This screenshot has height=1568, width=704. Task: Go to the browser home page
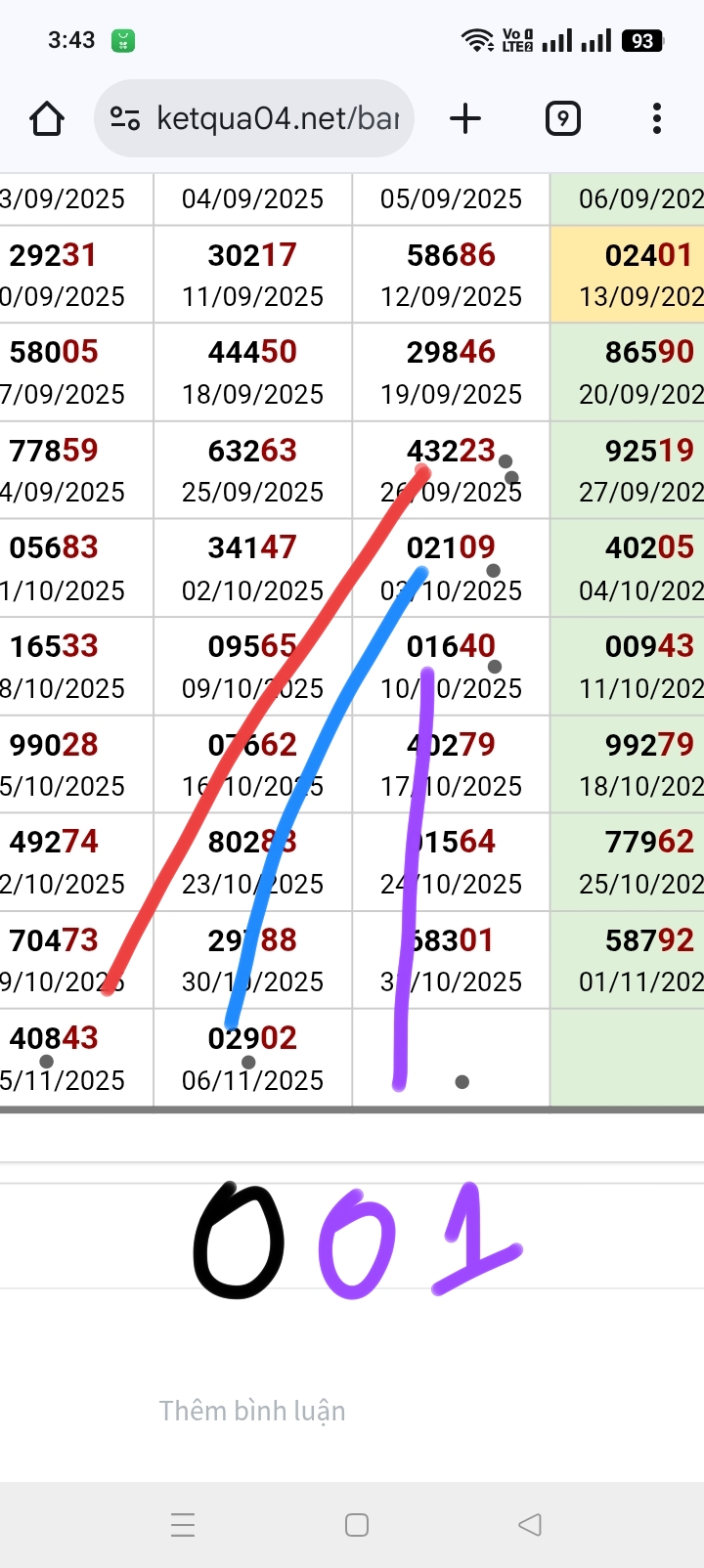tap(47, 119)
